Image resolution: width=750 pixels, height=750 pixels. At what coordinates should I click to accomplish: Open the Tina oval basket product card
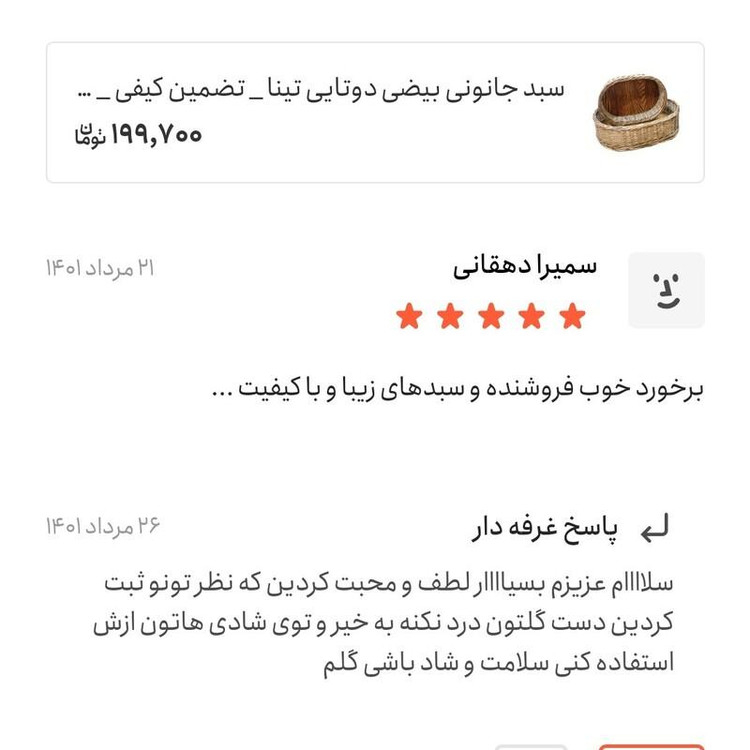tap(375, 112)
